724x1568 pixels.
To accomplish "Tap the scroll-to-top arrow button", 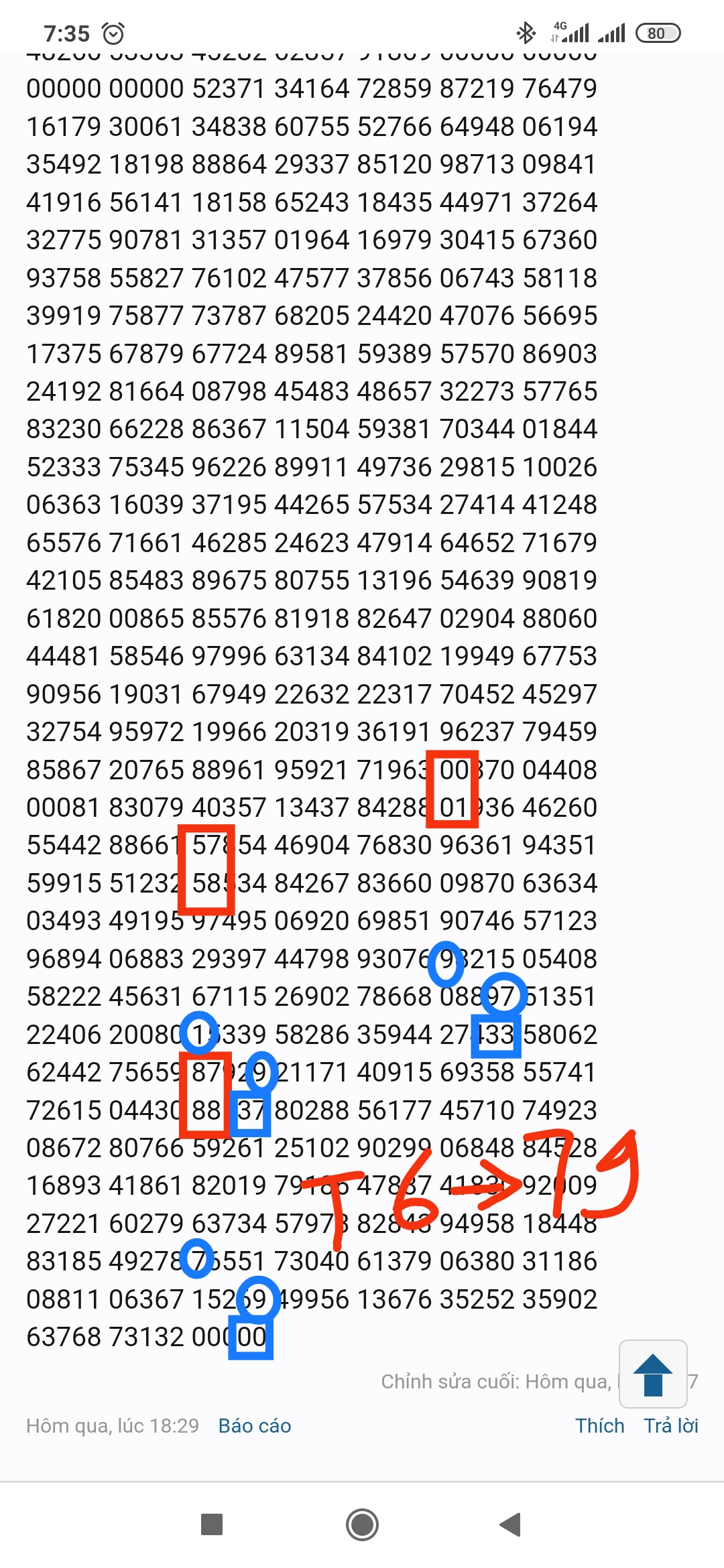I will (x=653, y=1374).
